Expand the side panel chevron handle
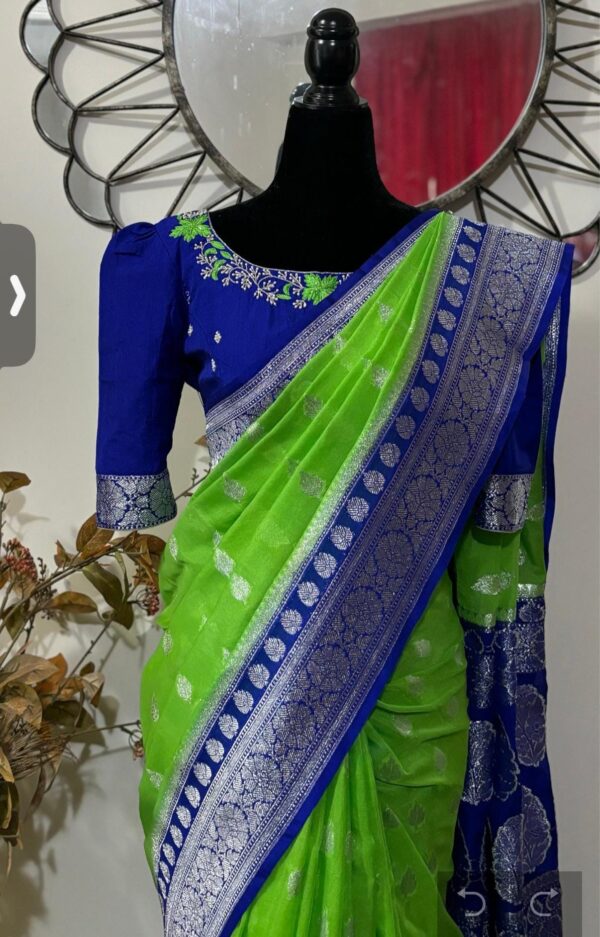Viewport: 600px width, 937px height. point(17,296)
